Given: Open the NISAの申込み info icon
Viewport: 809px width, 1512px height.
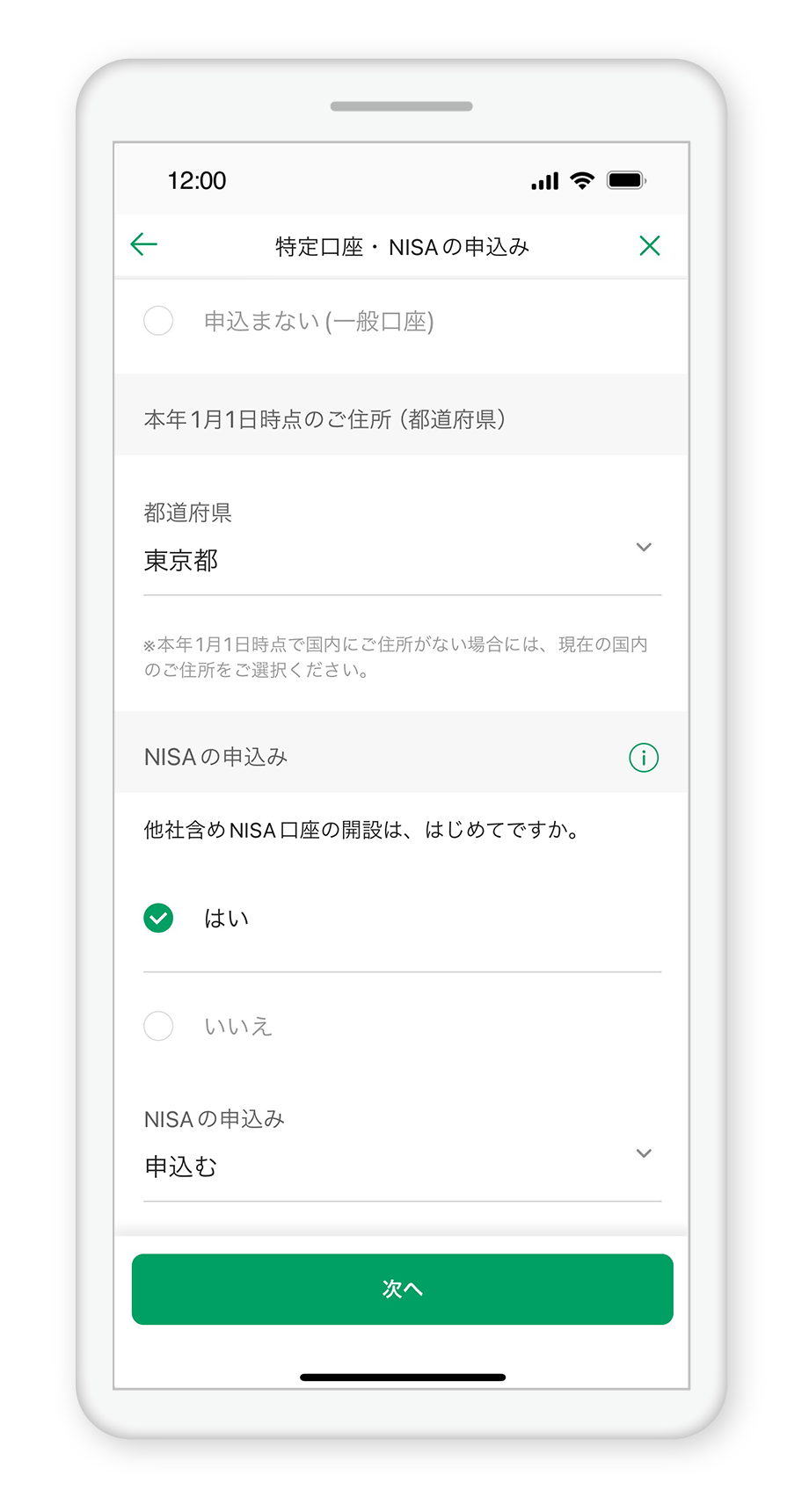Looking at the screenshot, I should 643,757.
